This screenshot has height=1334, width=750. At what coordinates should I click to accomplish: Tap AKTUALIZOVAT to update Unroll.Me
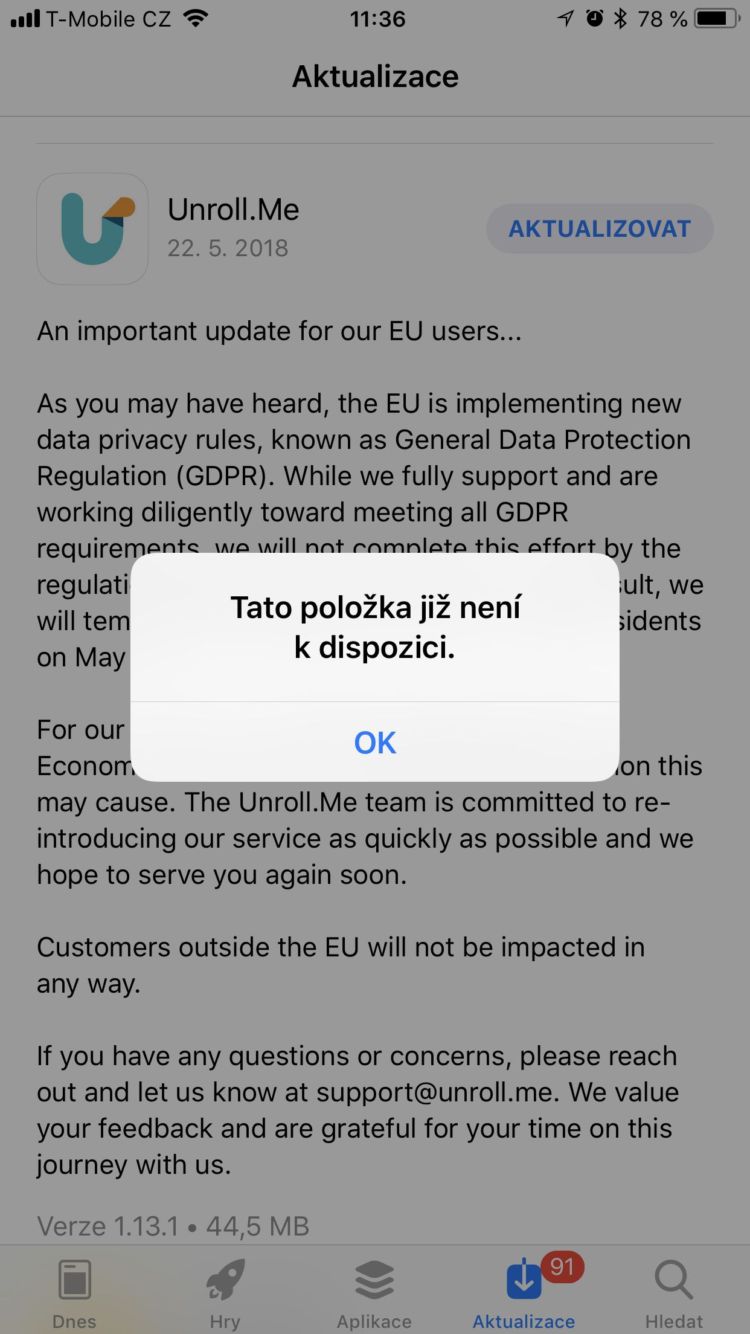pyautogui.click(x=599, y=229)
